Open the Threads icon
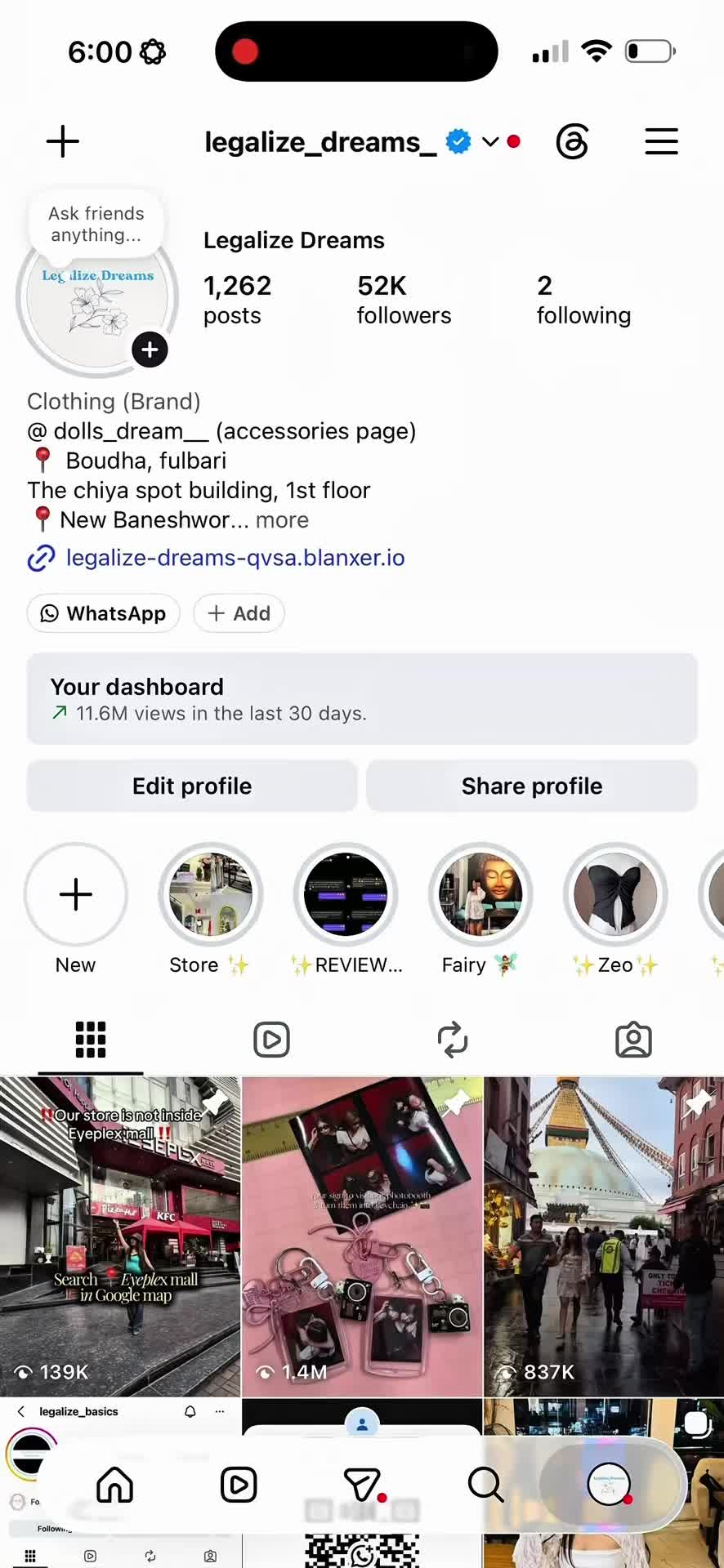 point(572,141)
